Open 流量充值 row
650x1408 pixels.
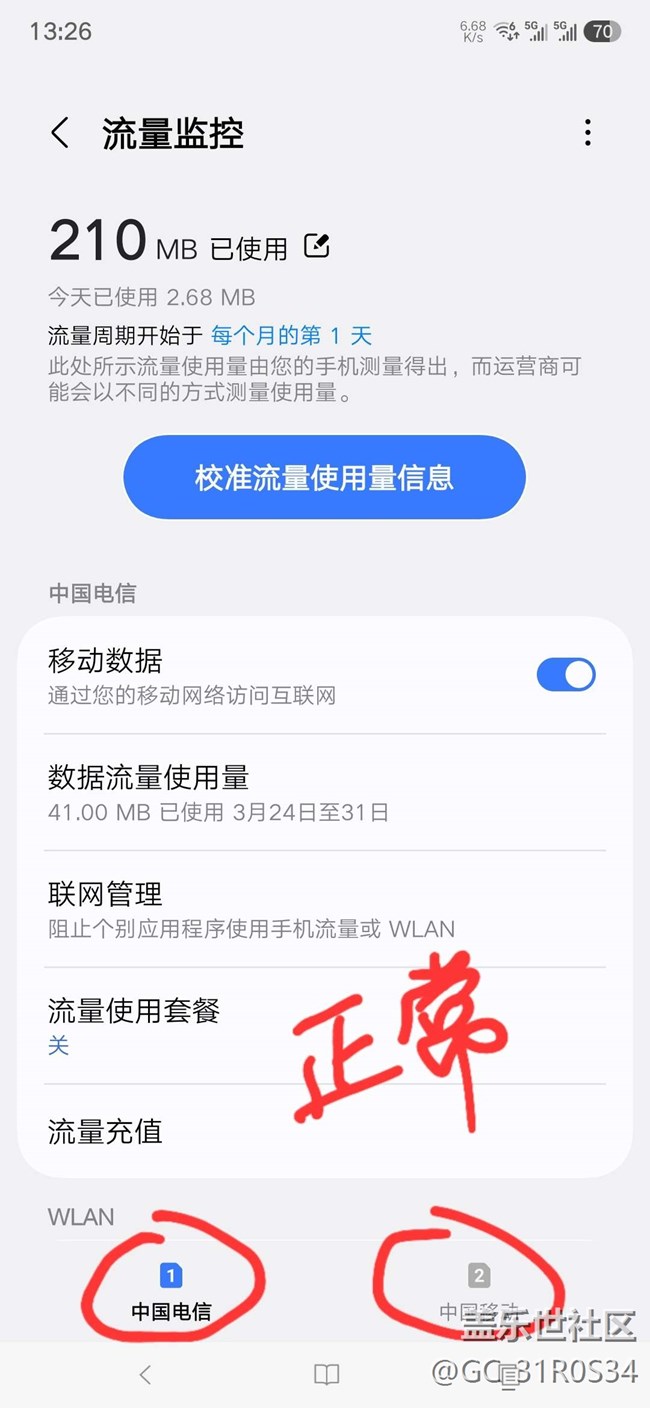(324, 1131)
